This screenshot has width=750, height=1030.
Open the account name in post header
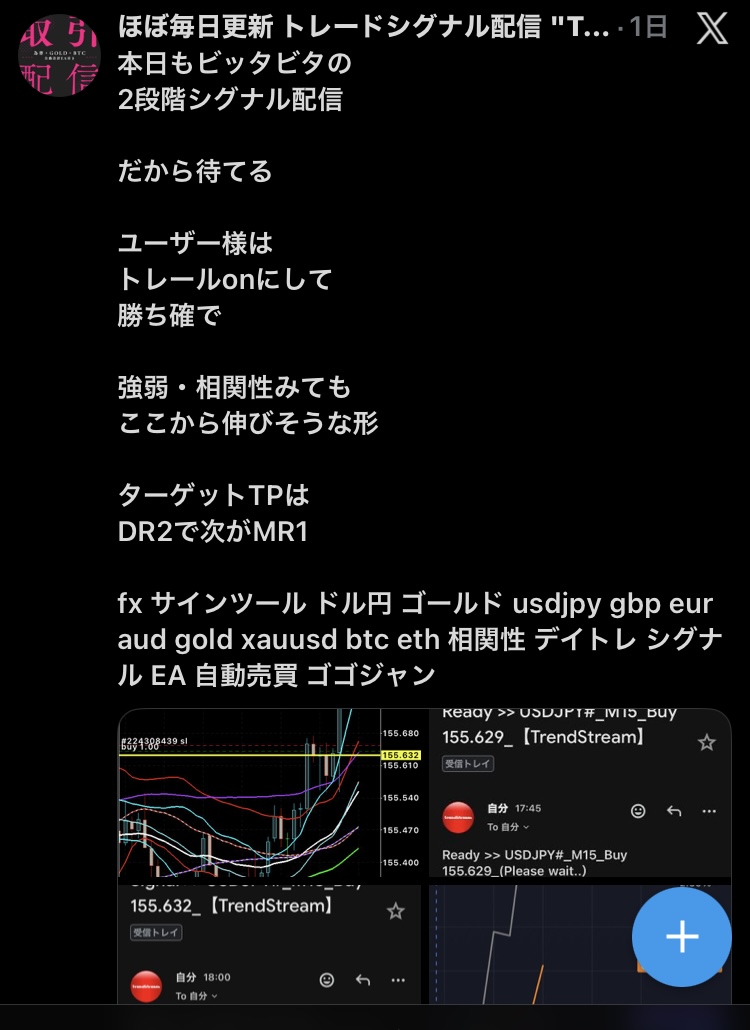tap(362, 28)
